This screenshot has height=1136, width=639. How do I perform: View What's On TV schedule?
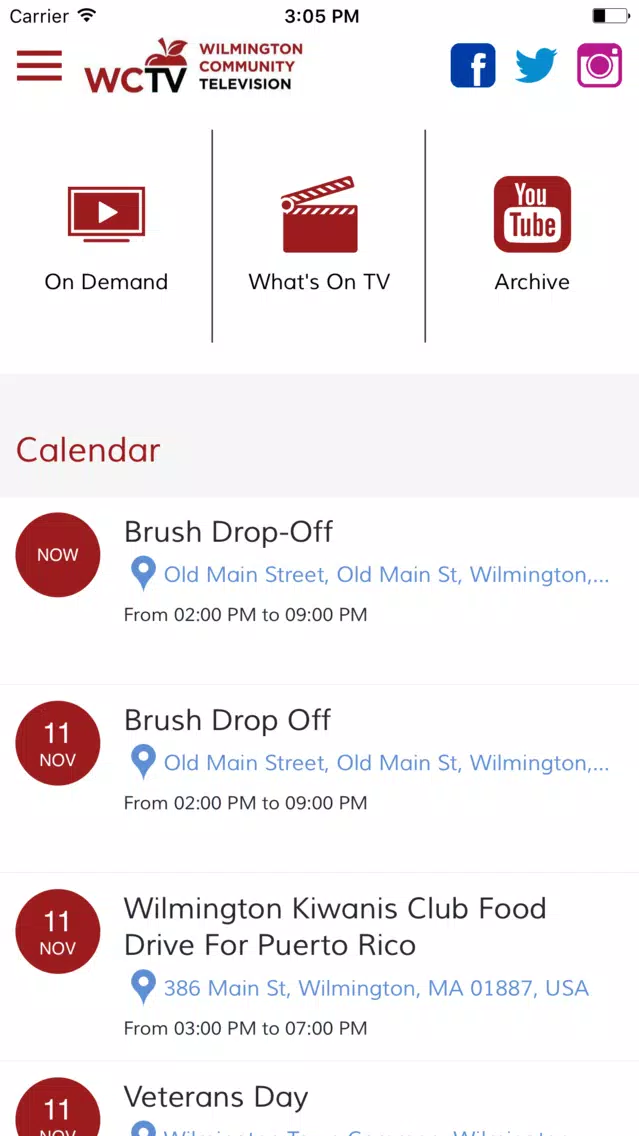pyautogui.click(x=319, y=236)
